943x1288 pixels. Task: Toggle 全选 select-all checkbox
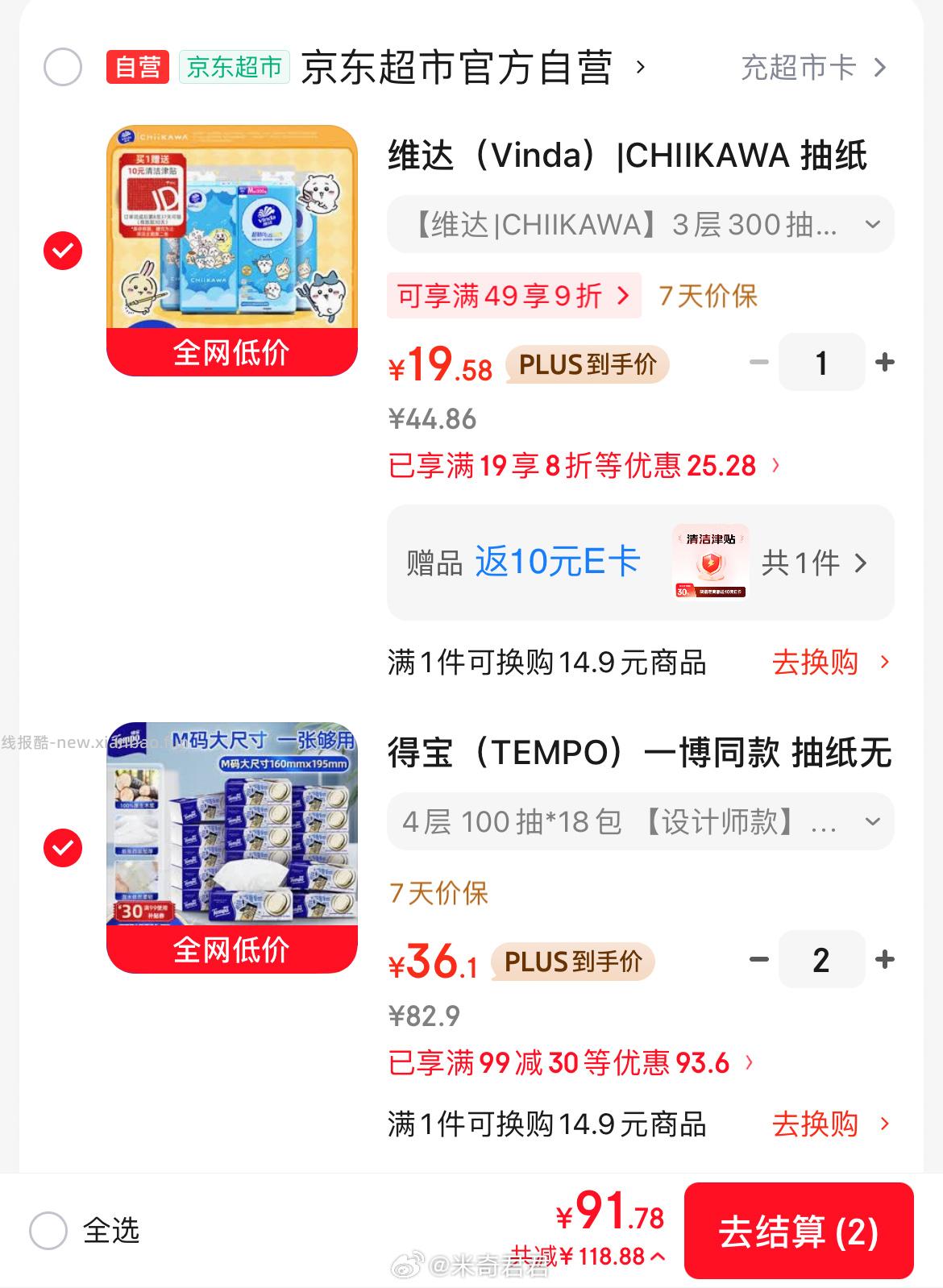point(48,1231)
